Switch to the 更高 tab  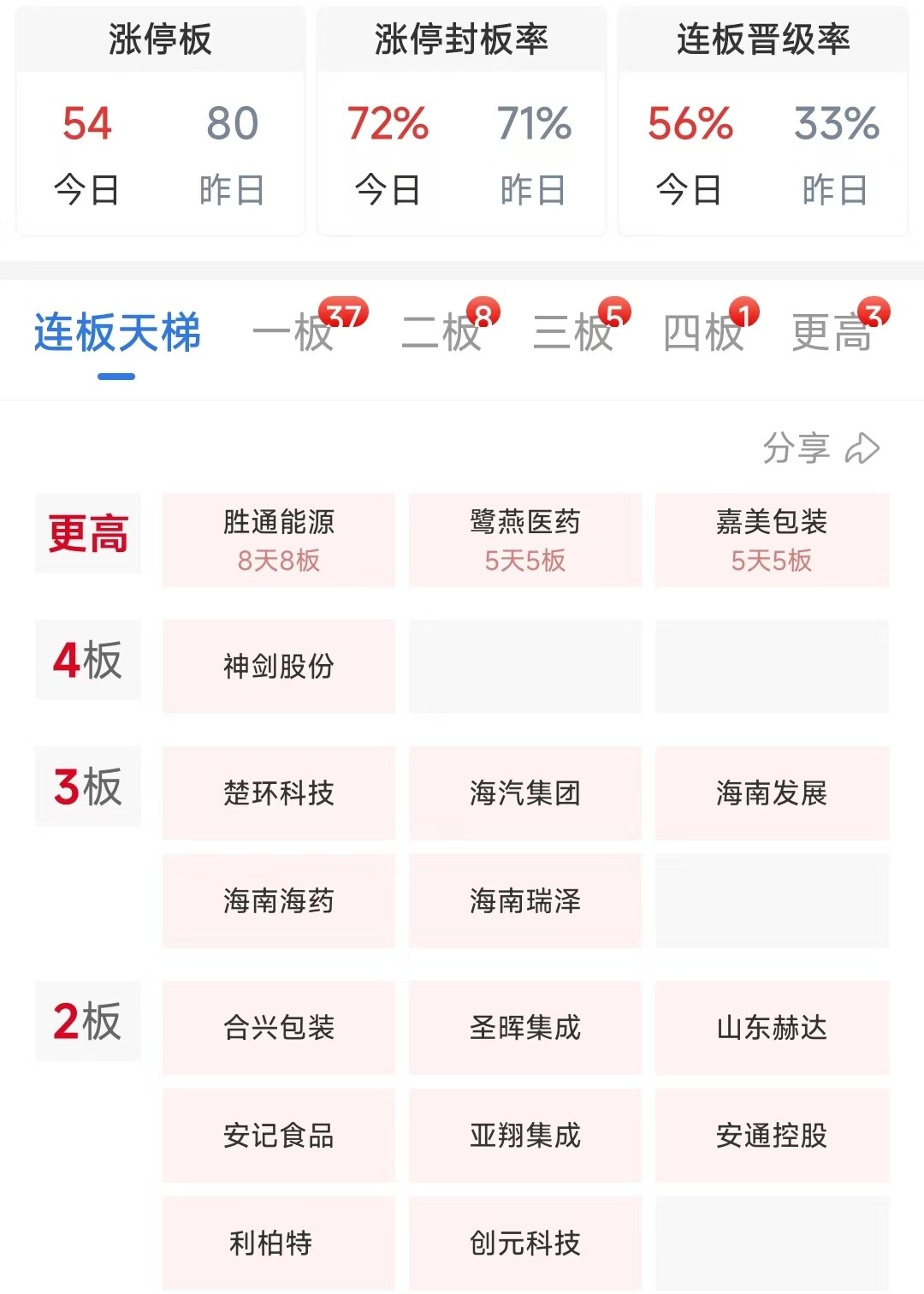tap(832, 333)
